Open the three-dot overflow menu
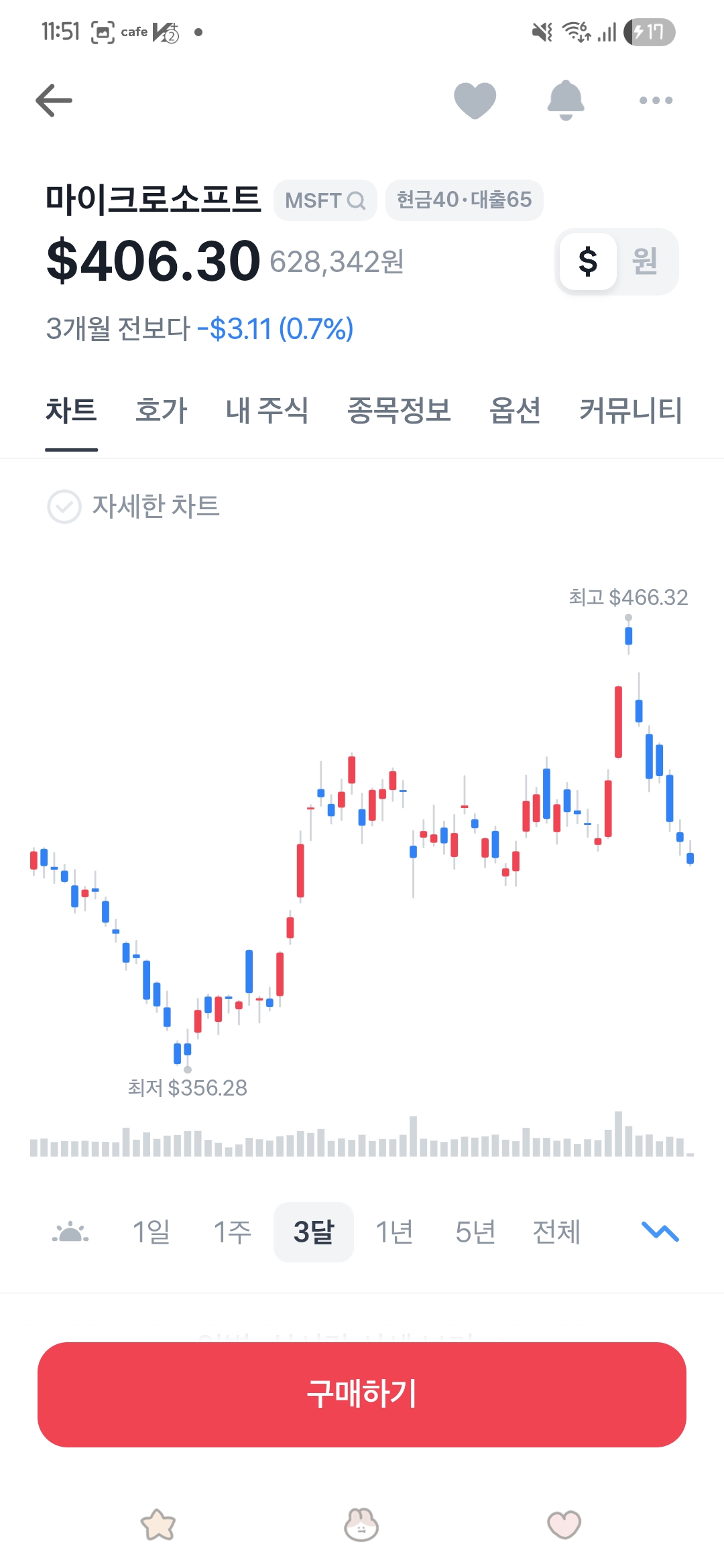The width and height of the screenshot is (724, 1568). click(656, 101)
